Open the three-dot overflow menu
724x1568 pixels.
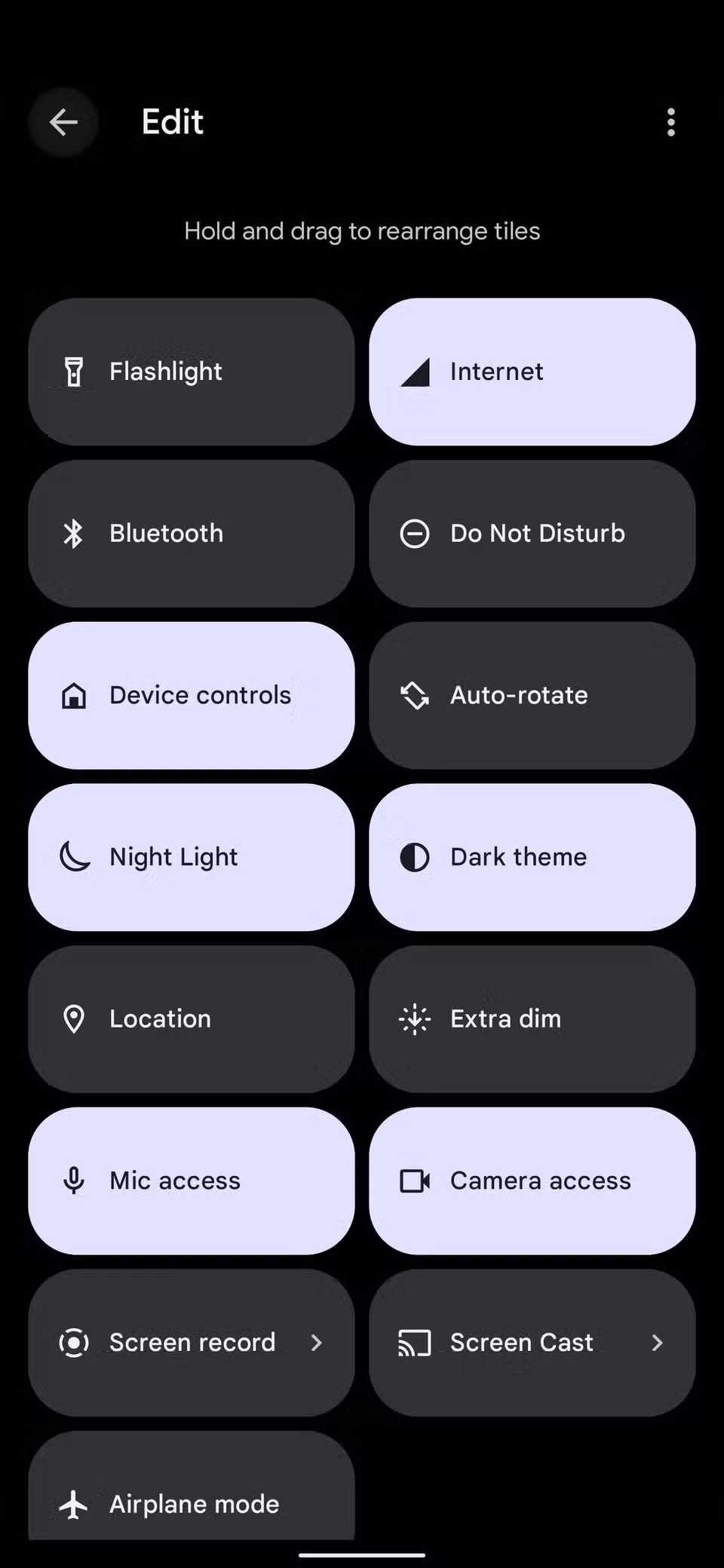tap(670, 122)
